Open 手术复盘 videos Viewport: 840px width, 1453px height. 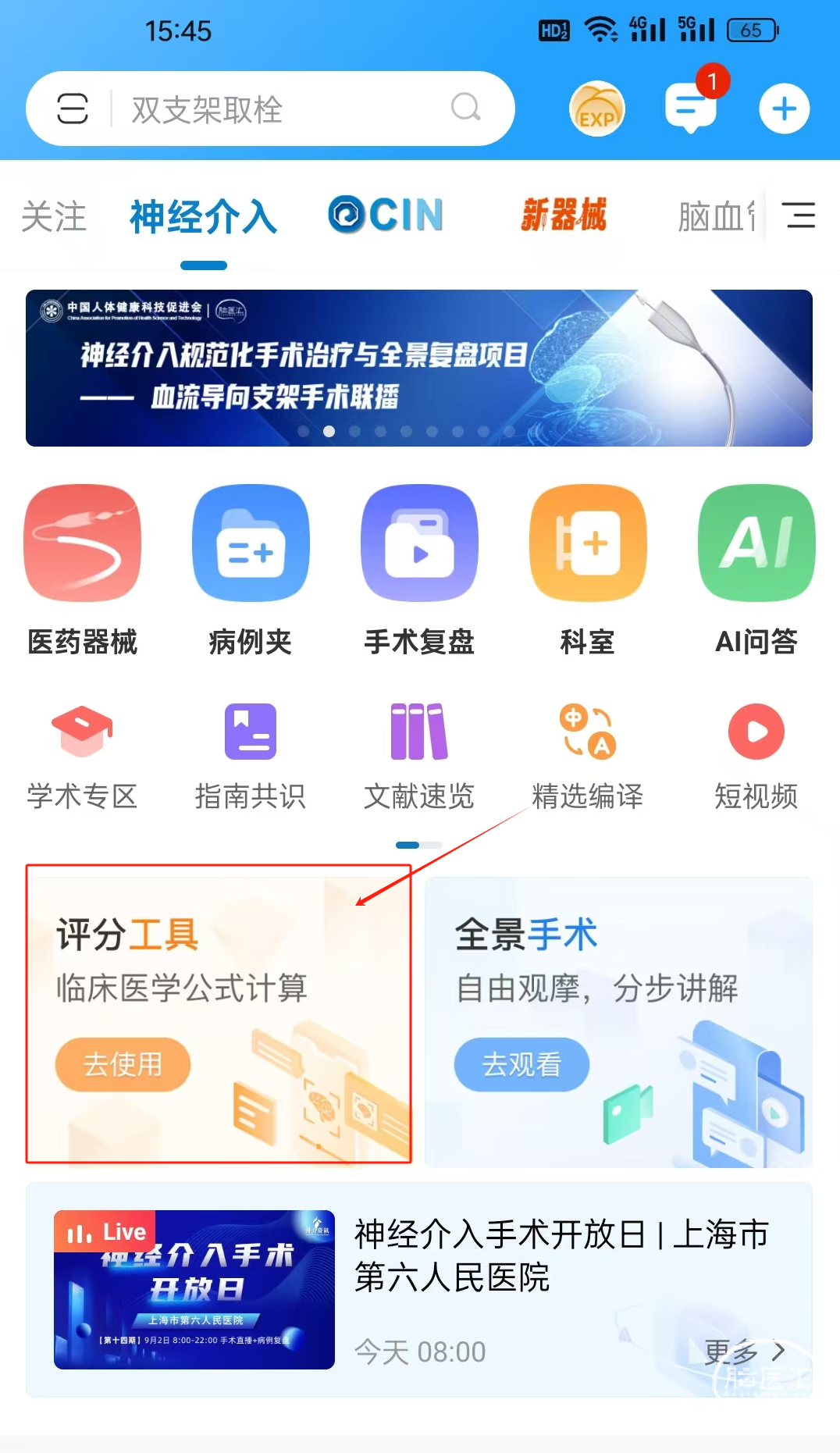[419, 571]
